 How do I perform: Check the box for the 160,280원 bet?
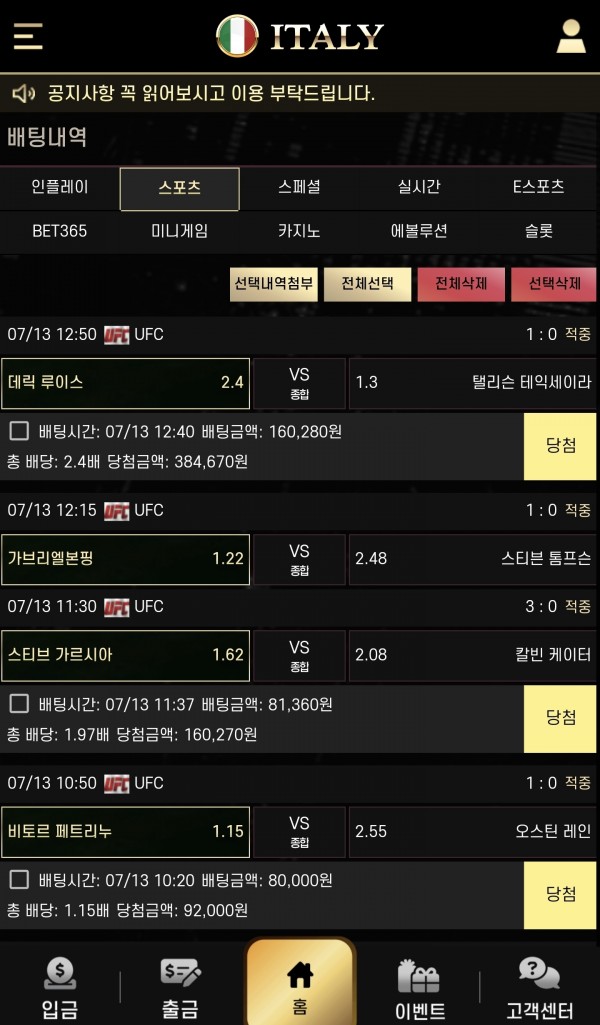(19, 431)
